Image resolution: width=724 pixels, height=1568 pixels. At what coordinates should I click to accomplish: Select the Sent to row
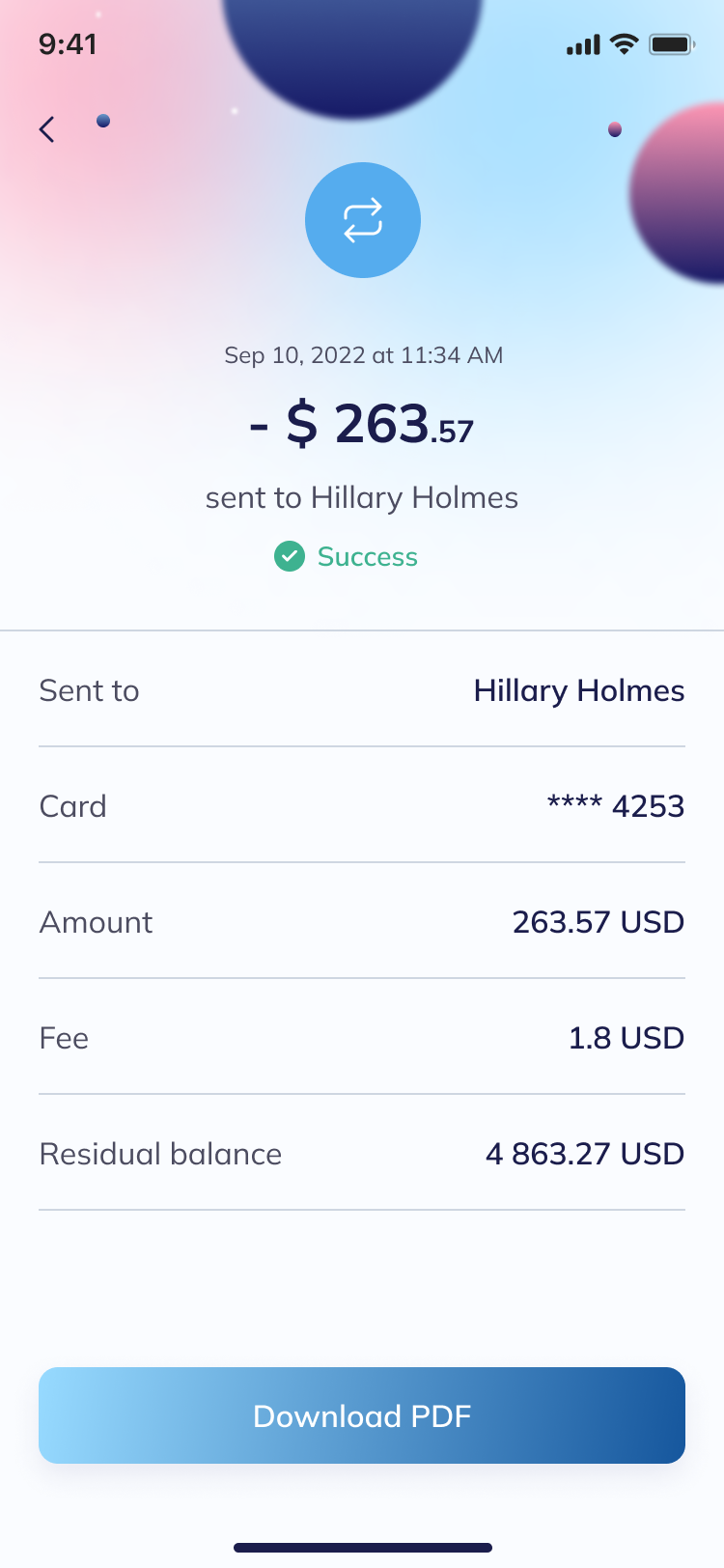(x=362, y=690)
